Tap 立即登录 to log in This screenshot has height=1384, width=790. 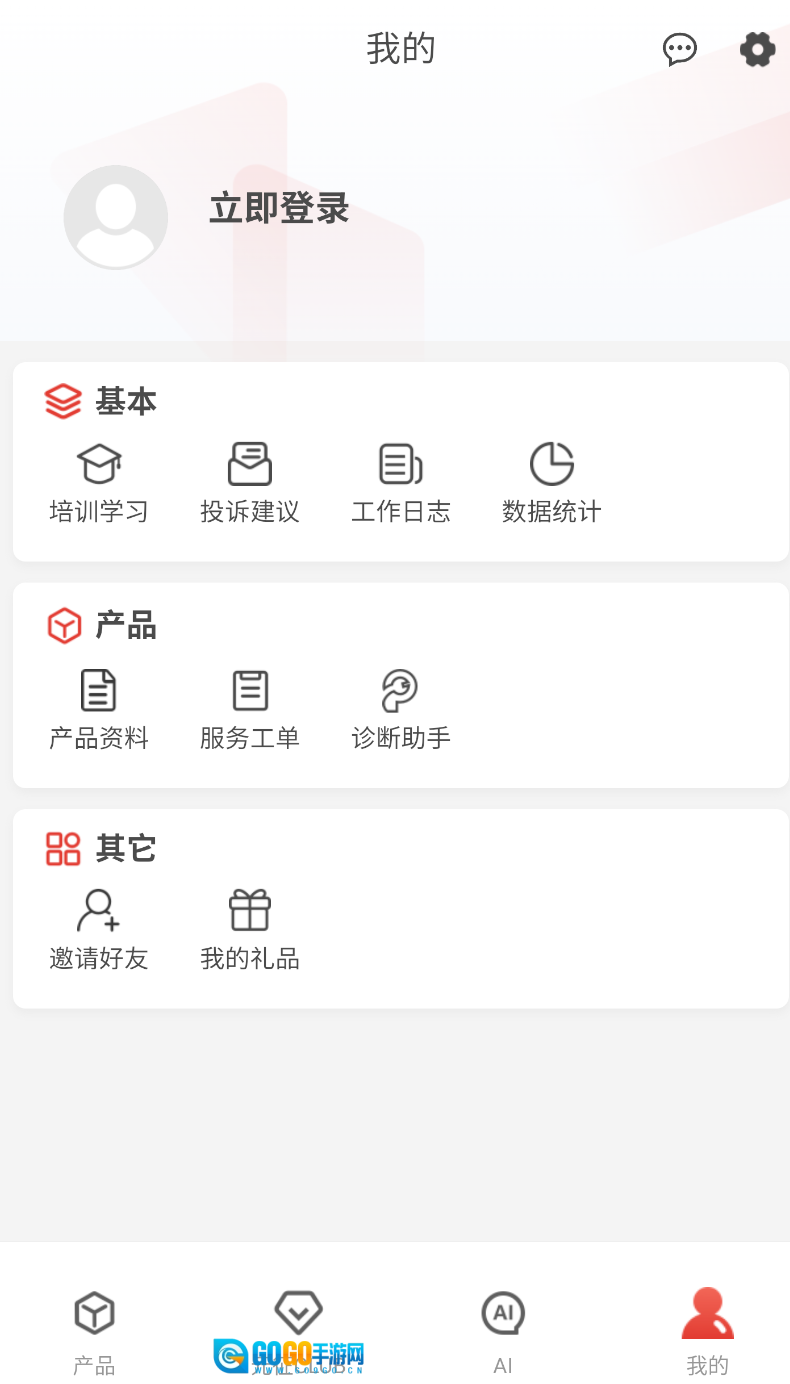click(x=279, y=209)
